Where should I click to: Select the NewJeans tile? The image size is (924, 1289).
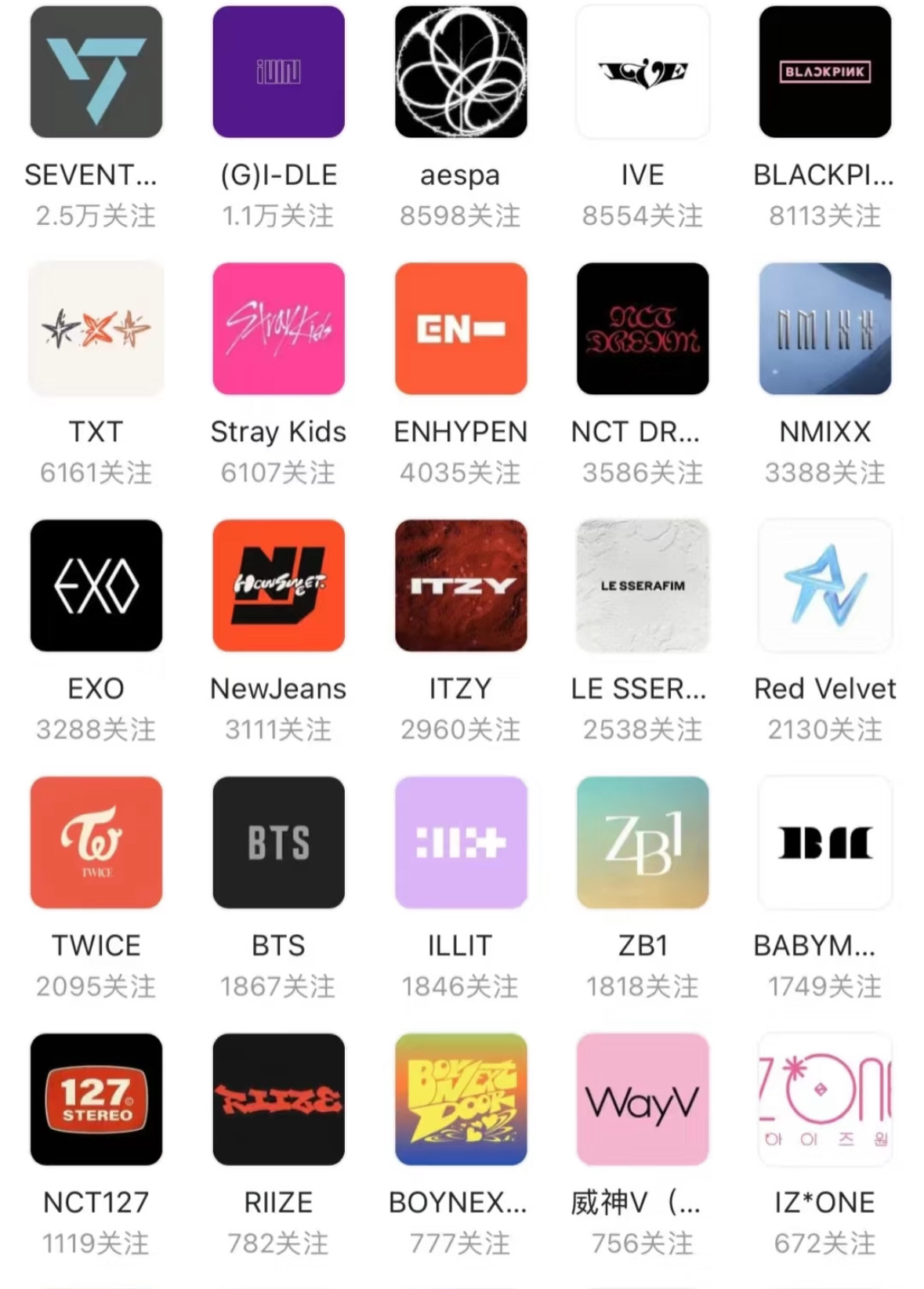pos(278,585)
